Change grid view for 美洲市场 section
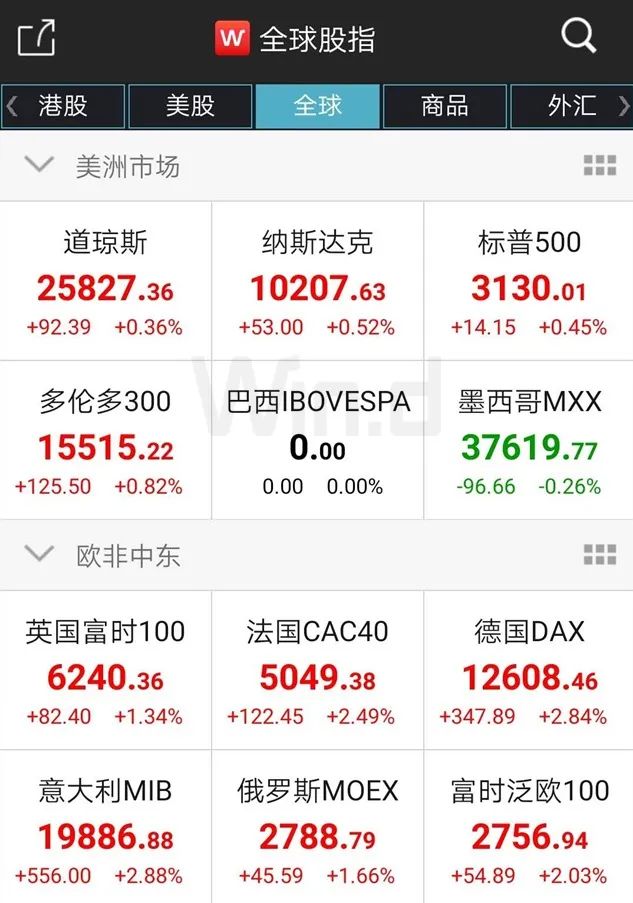This screenshot has width=633, height=903. click(599, 166)
